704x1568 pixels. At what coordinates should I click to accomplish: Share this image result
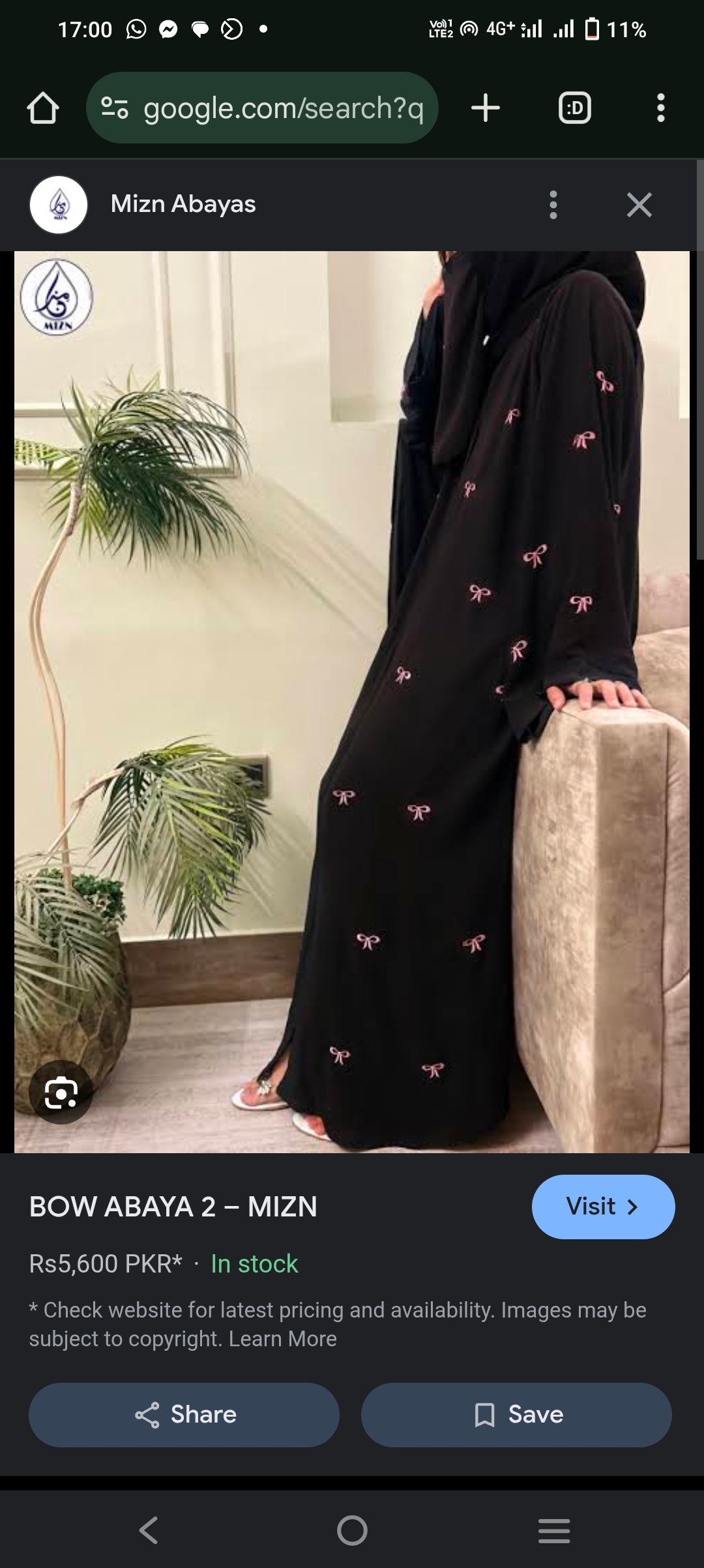[x=184, y=1415]
